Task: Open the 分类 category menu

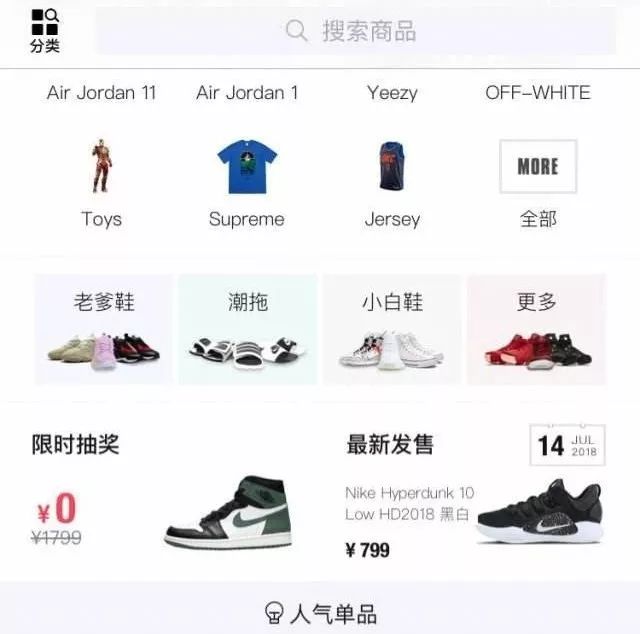Action: (x=44, y=31)
